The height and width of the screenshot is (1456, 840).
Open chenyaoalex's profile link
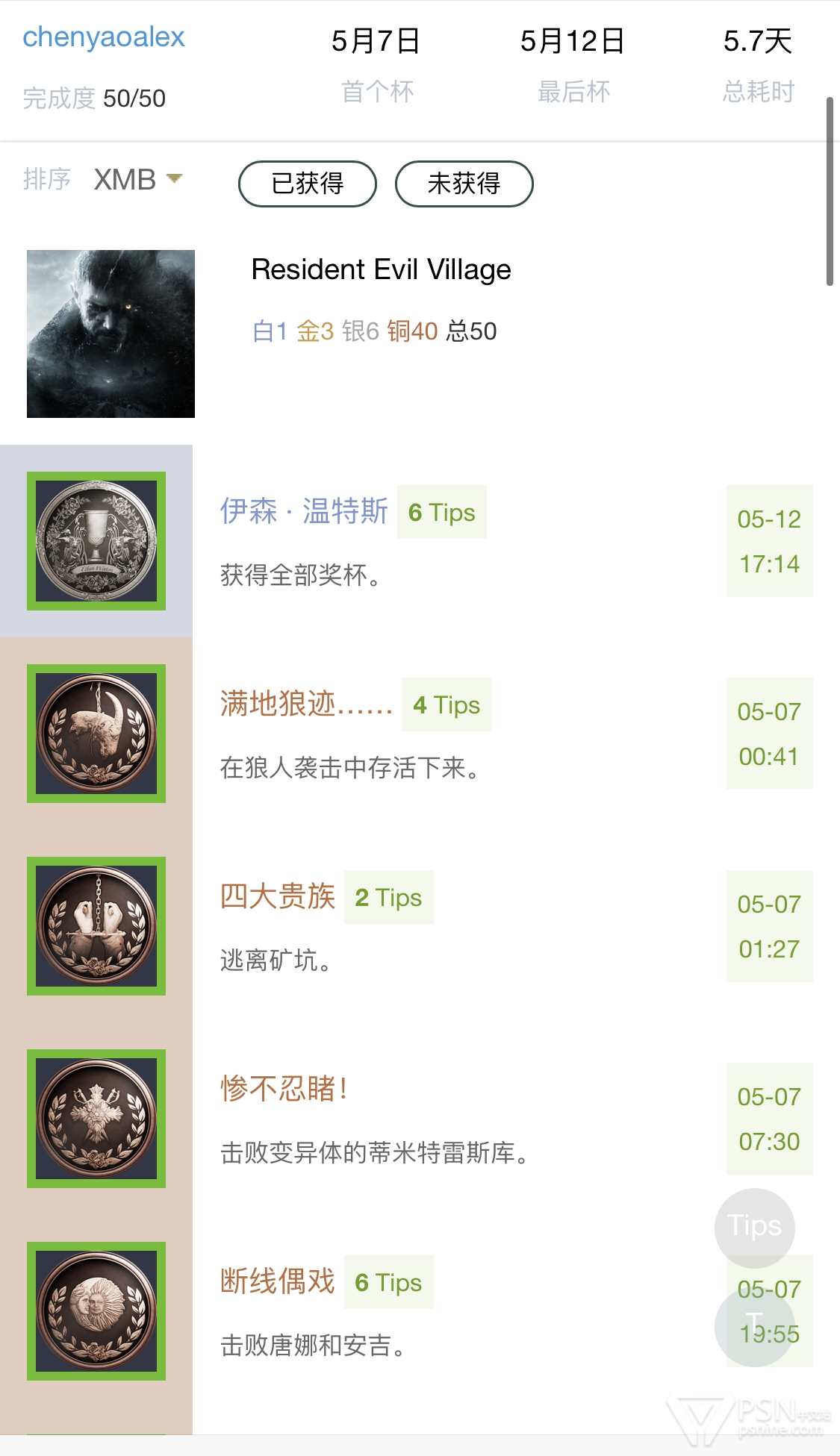(103, 37)
